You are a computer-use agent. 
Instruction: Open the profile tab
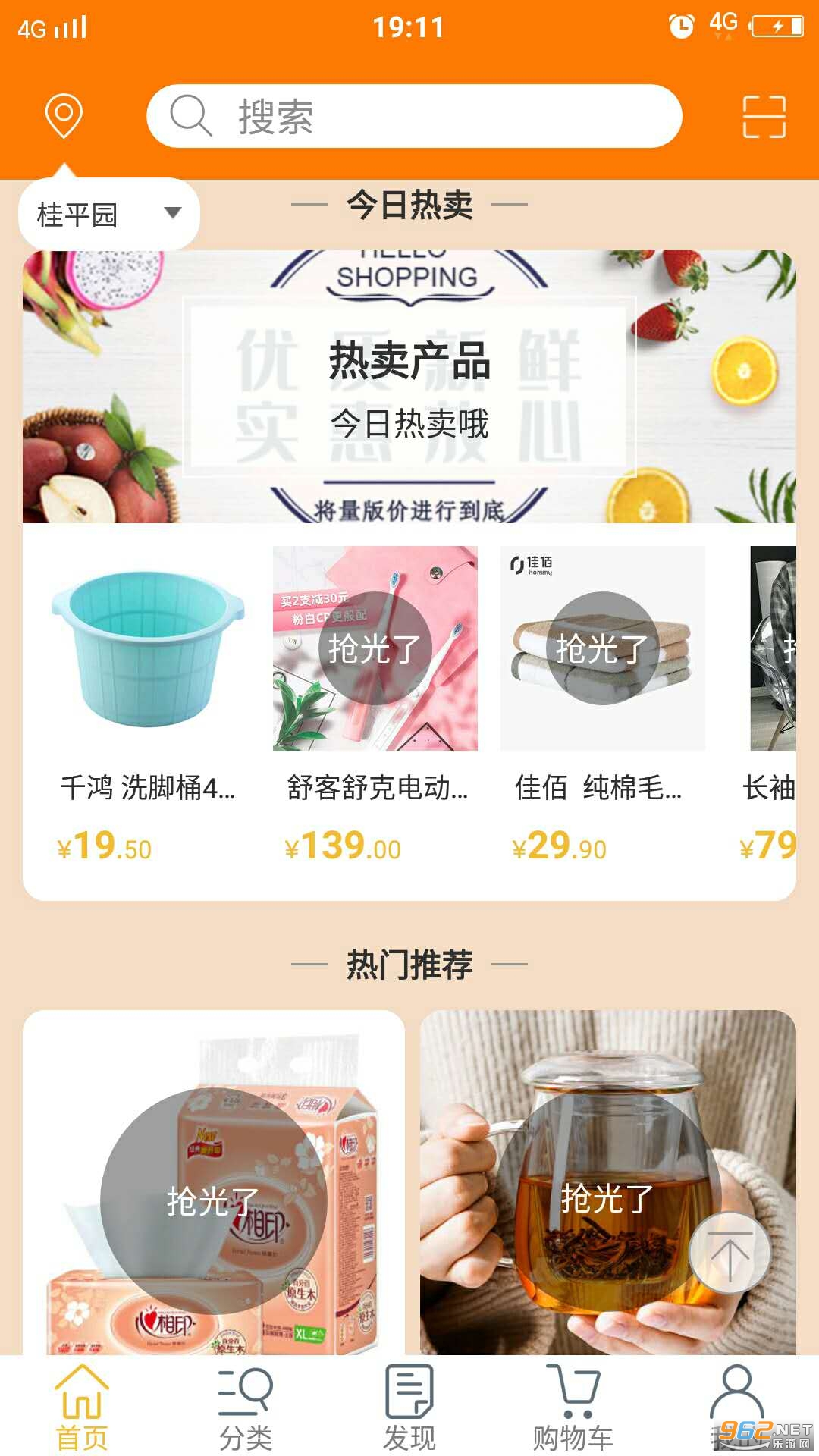(x=737, y=1399)
